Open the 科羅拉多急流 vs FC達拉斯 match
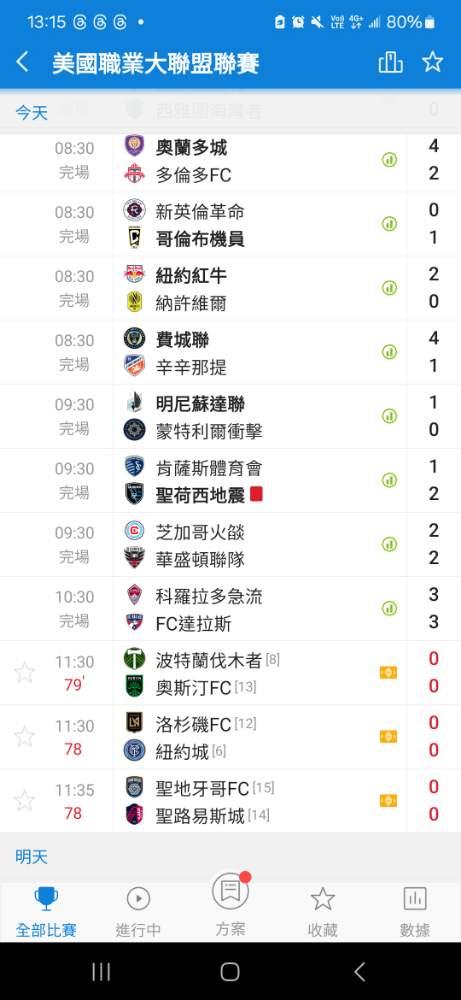The height and width of the screenshot is (1000, 461). point(230,609)
